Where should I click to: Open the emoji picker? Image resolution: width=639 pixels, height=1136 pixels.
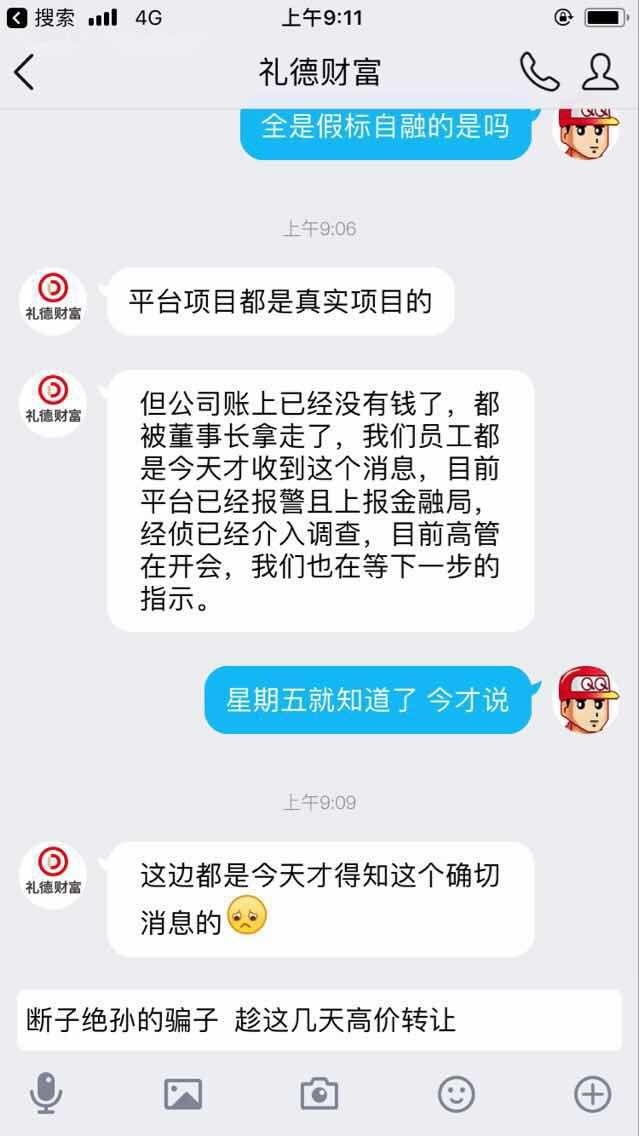(456, 1094)
